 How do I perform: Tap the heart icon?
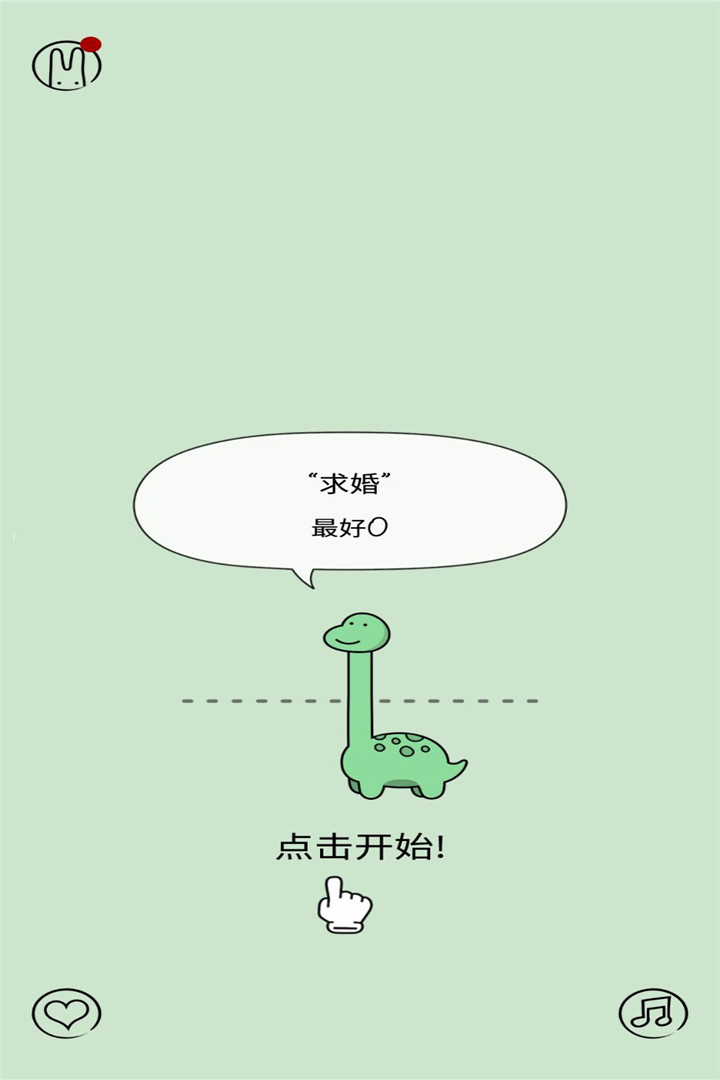point(67,1013)
